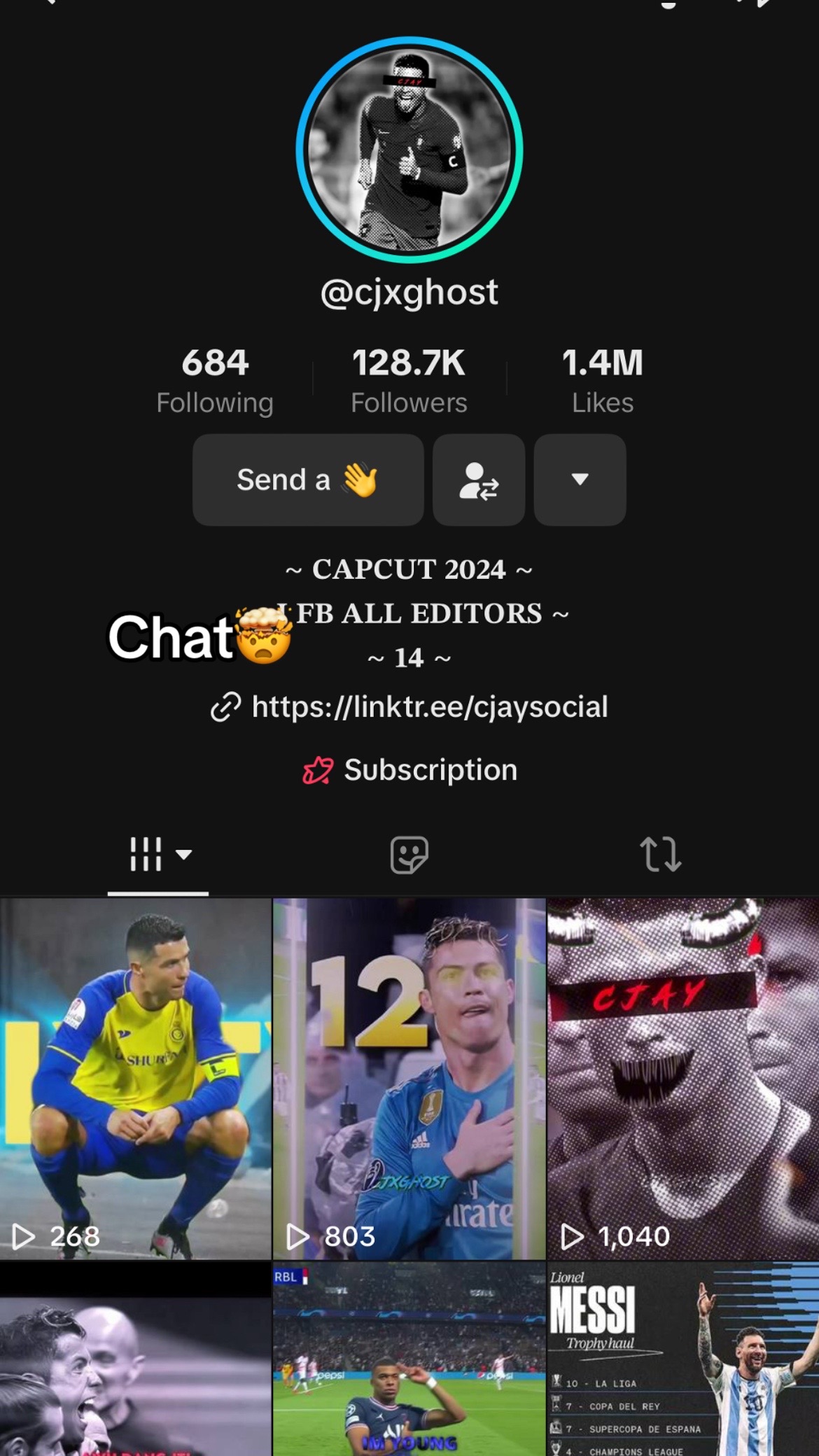This screenshot has width=819, height=1456.
Task: Switch to the sticker face tab
Action: (x=409, y=855)
